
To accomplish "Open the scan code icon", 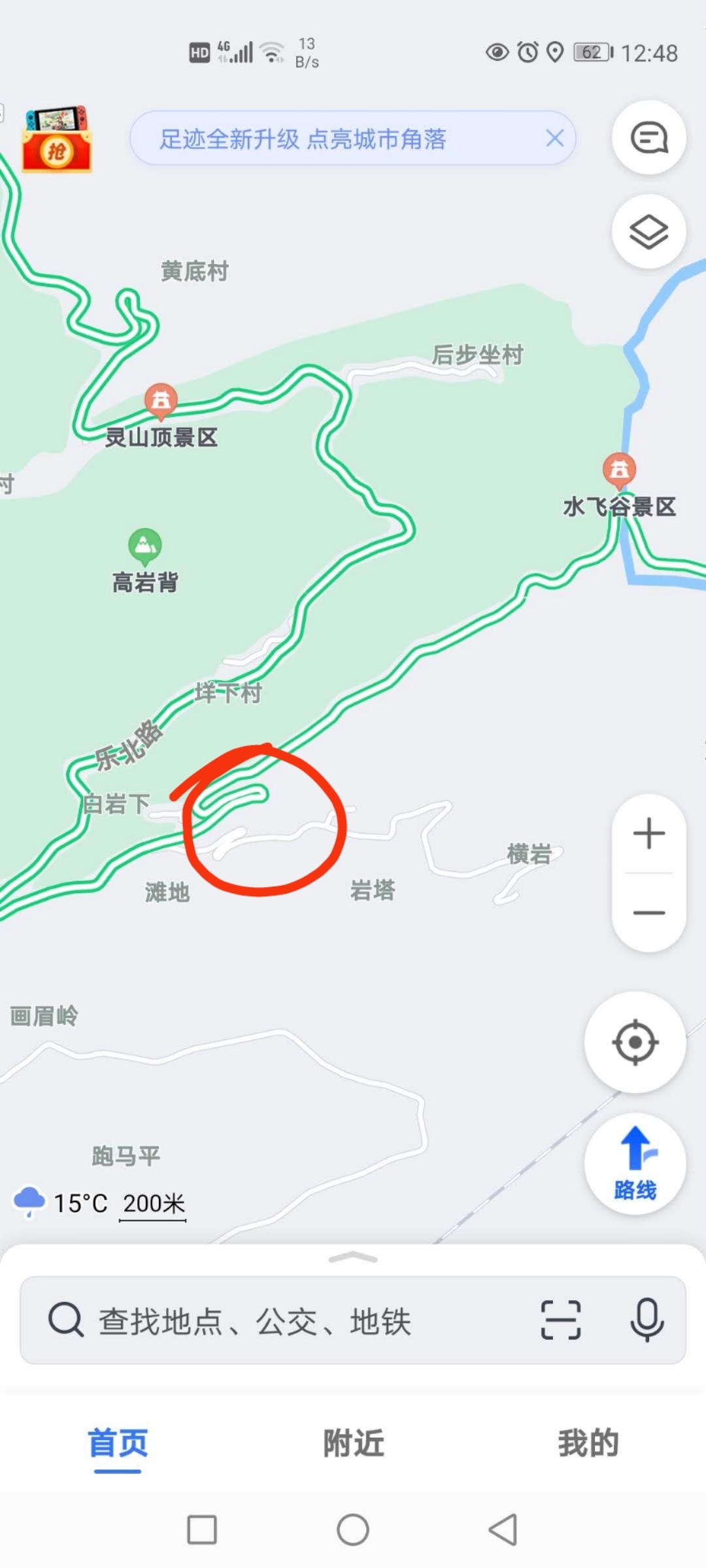I will click(560, 1320).
